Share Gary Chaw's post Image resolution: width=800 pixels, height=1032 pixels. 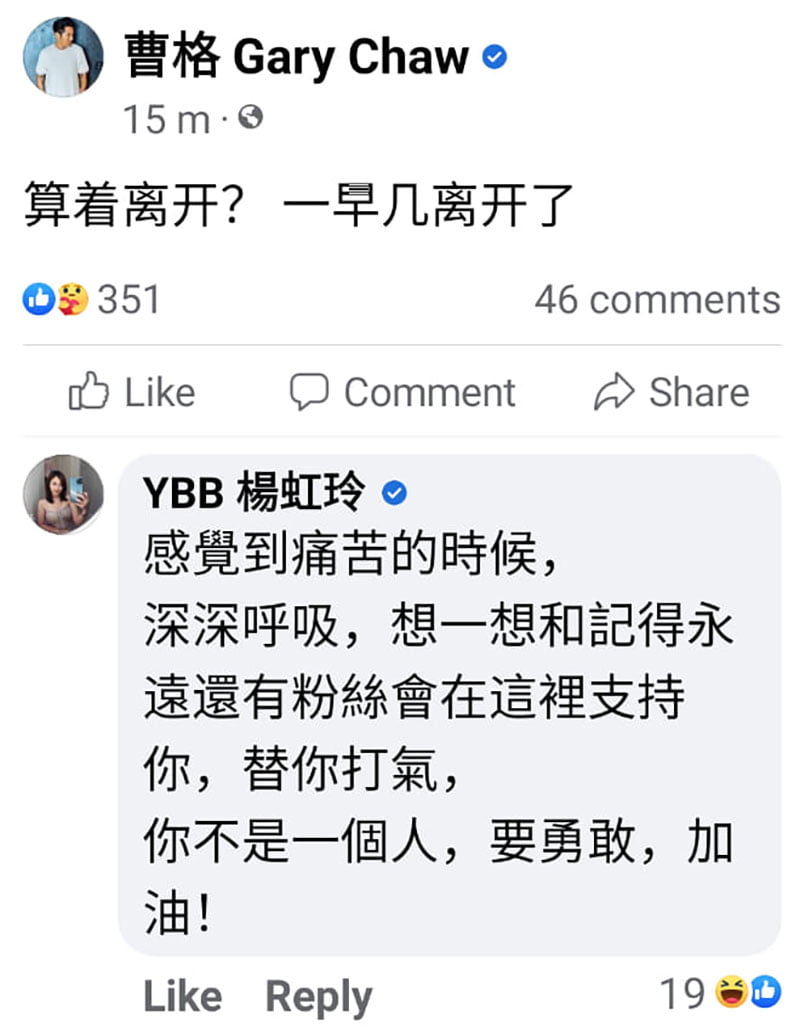(671, 392)
